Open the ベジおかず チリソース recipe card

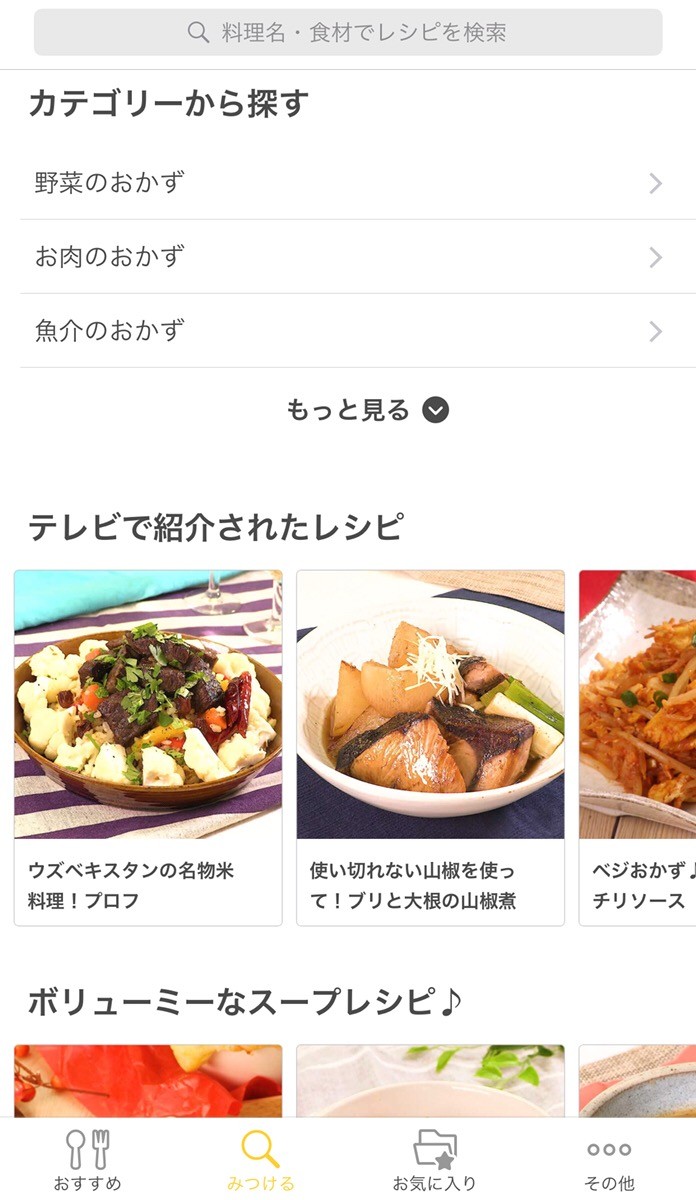[638, 748]
